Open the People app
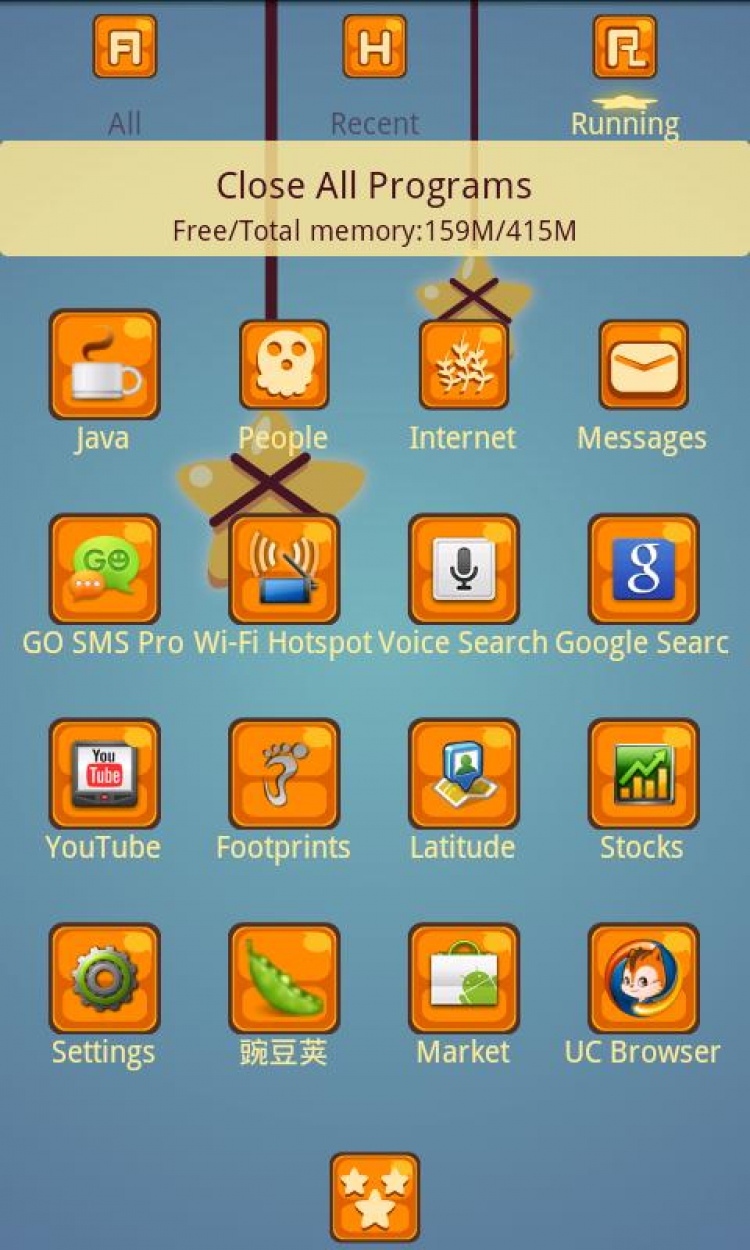Image resolution: width=750 pixels, height=1250 pixels. coord(284,365)
